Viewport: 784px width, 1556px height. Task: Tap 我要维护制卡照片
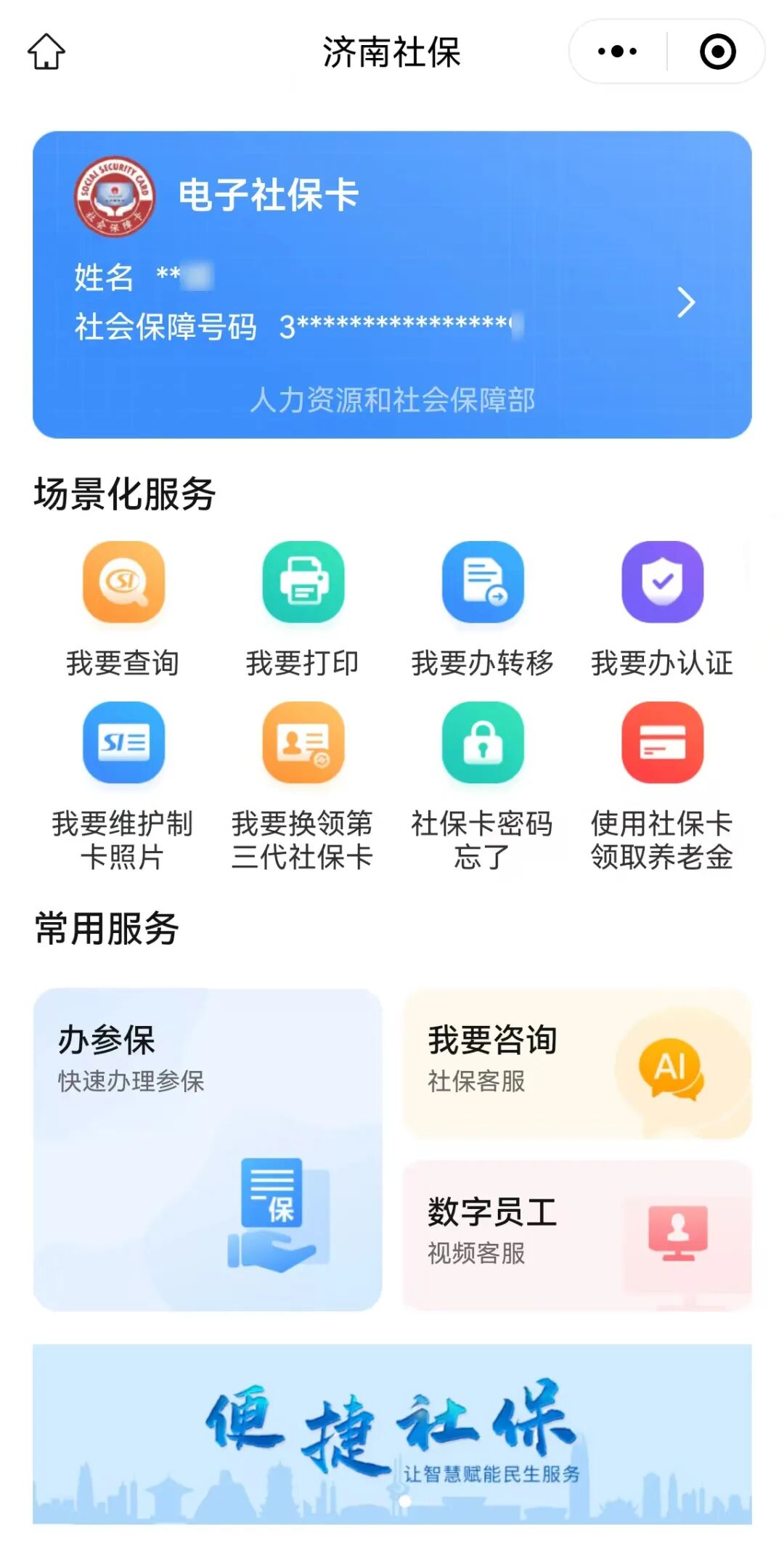123,786
